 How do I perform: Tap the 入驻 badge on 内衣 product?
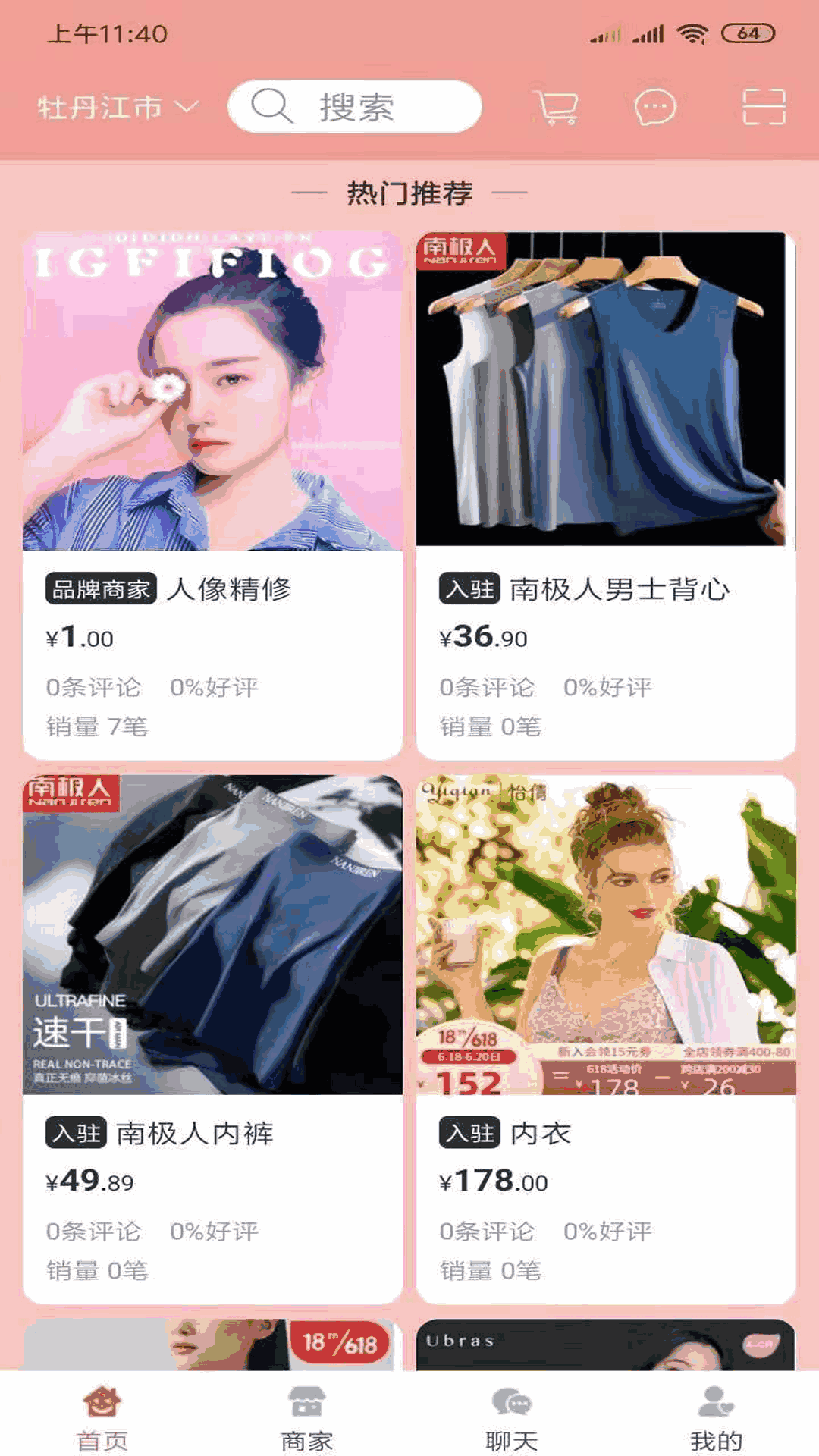pos(470,1134)
